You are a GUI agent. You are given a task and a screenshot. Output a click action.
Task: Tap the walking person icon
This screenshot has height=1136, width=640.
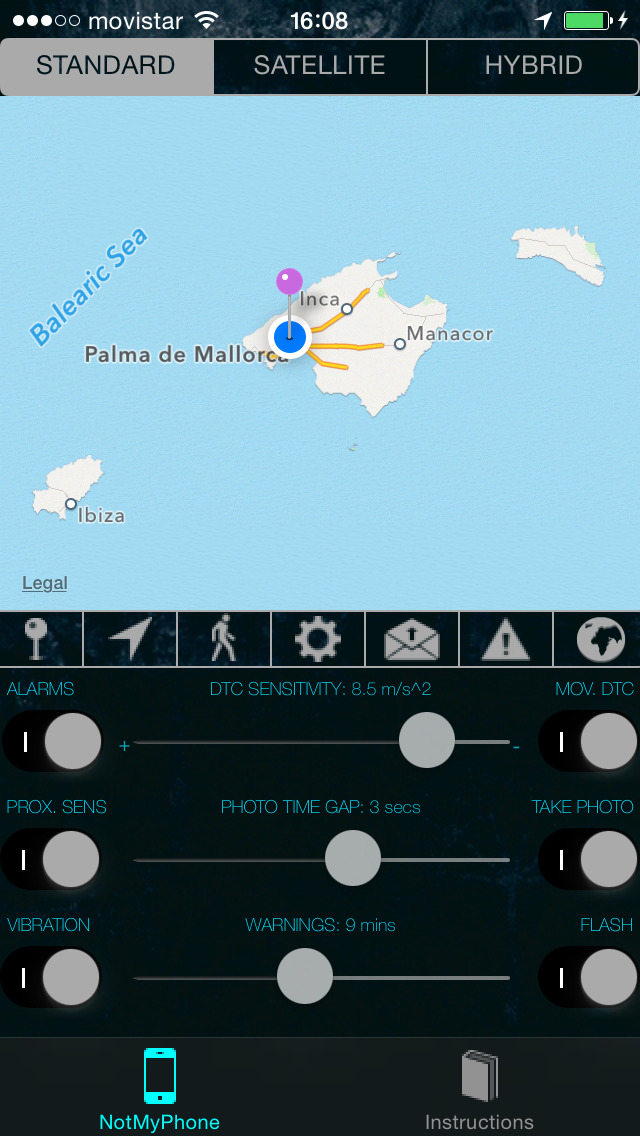(x=224, y=639)
